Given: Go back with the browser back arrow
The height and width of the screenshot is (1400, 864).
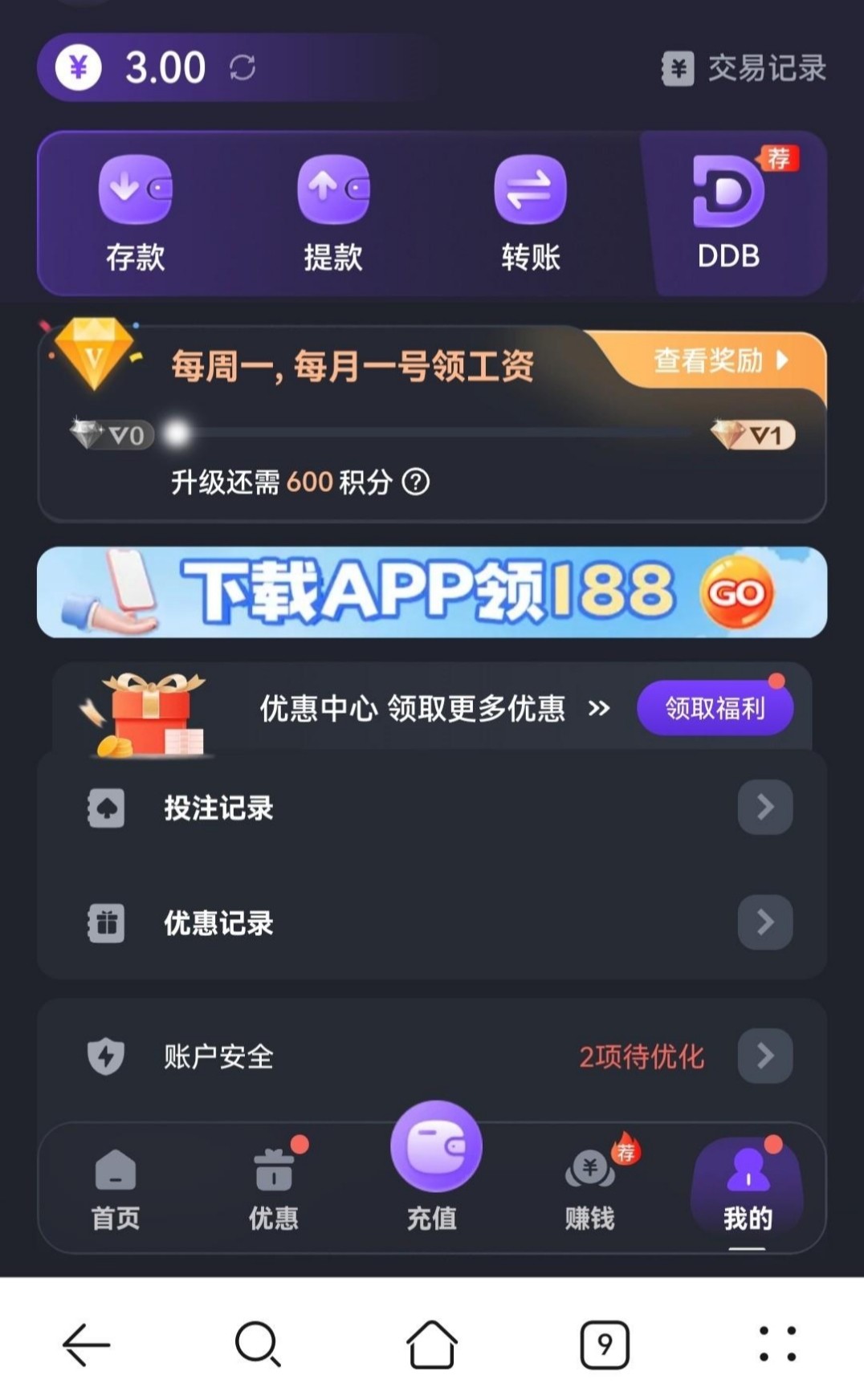Looking at the screenshot, I should pos(87,1344).
